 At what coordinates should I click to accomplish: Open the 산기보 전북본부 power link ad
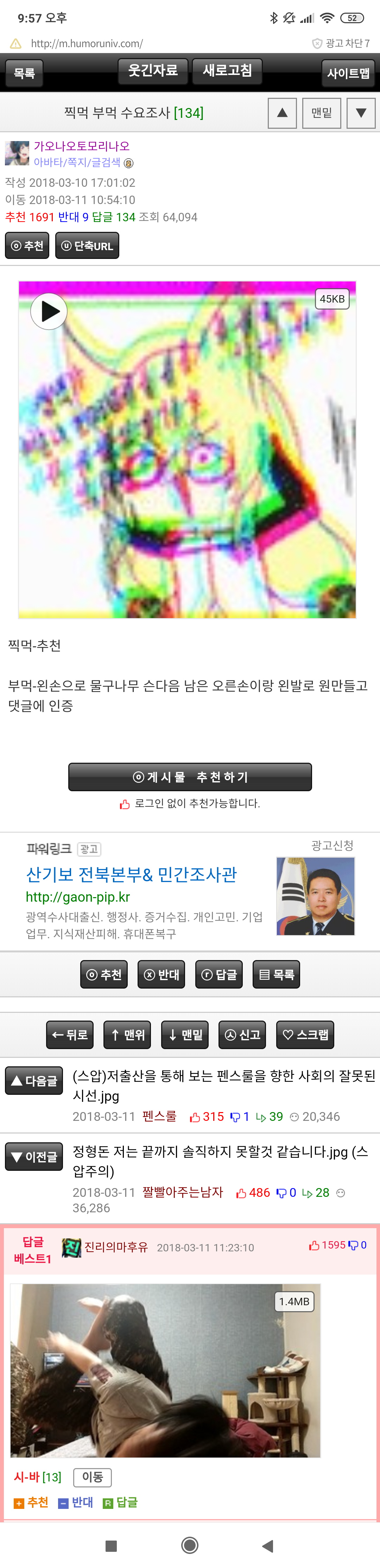[131, 874]
